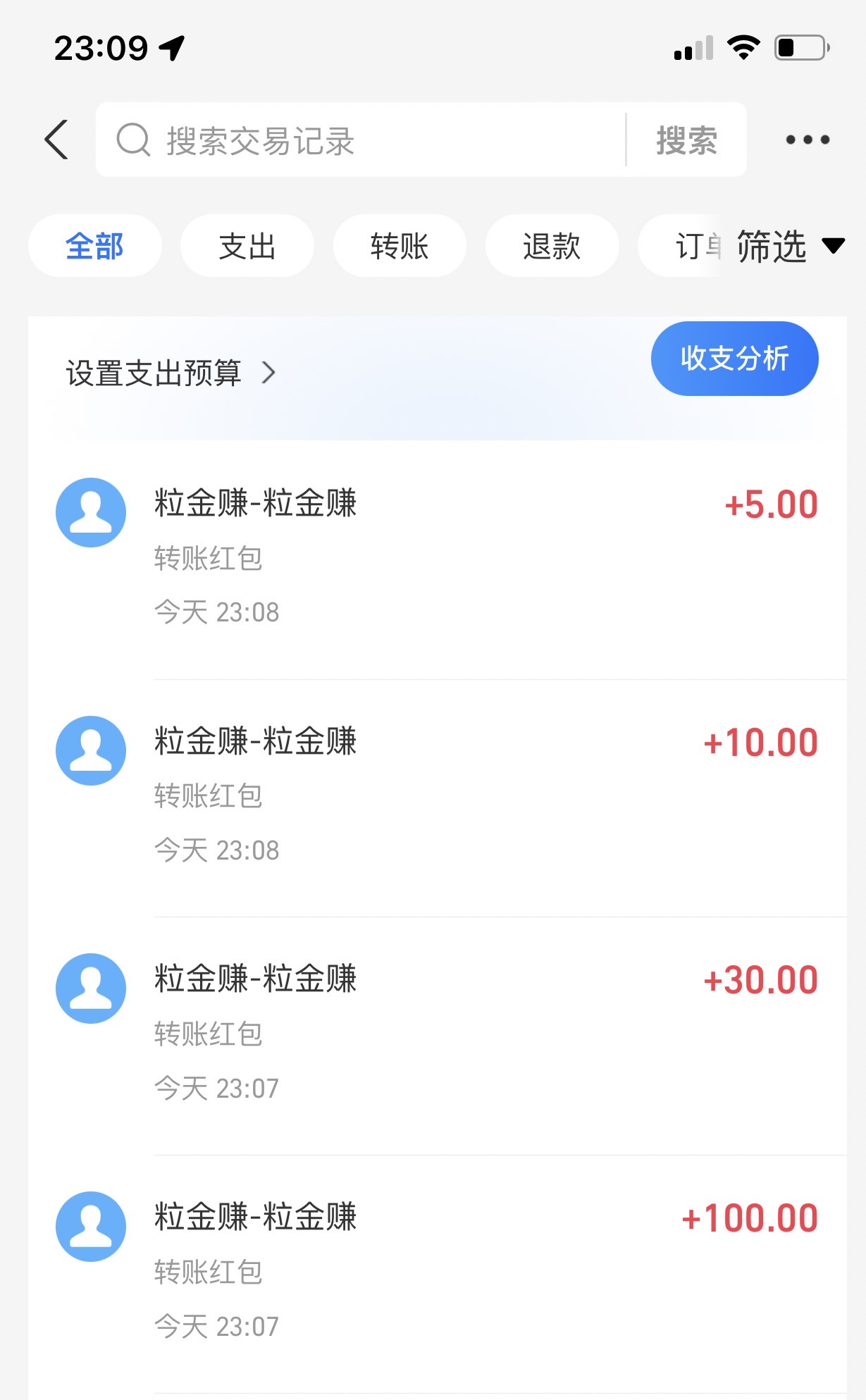Tap the 搜索 button
The width and height of the screenshot is (866, 1400).
pos(686,140)
